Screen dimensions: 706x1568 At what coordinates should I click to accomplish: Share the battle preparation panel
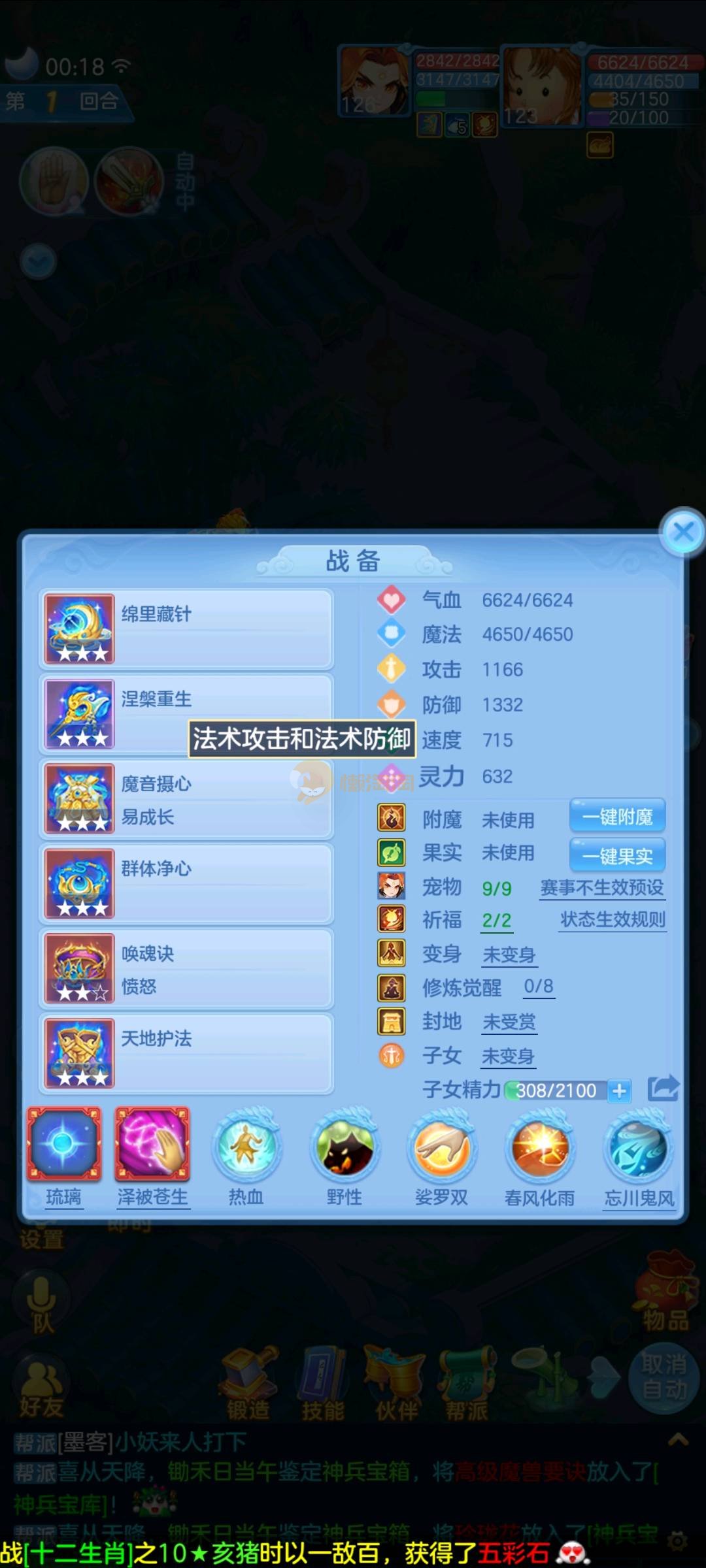(x=663, y=1088)
